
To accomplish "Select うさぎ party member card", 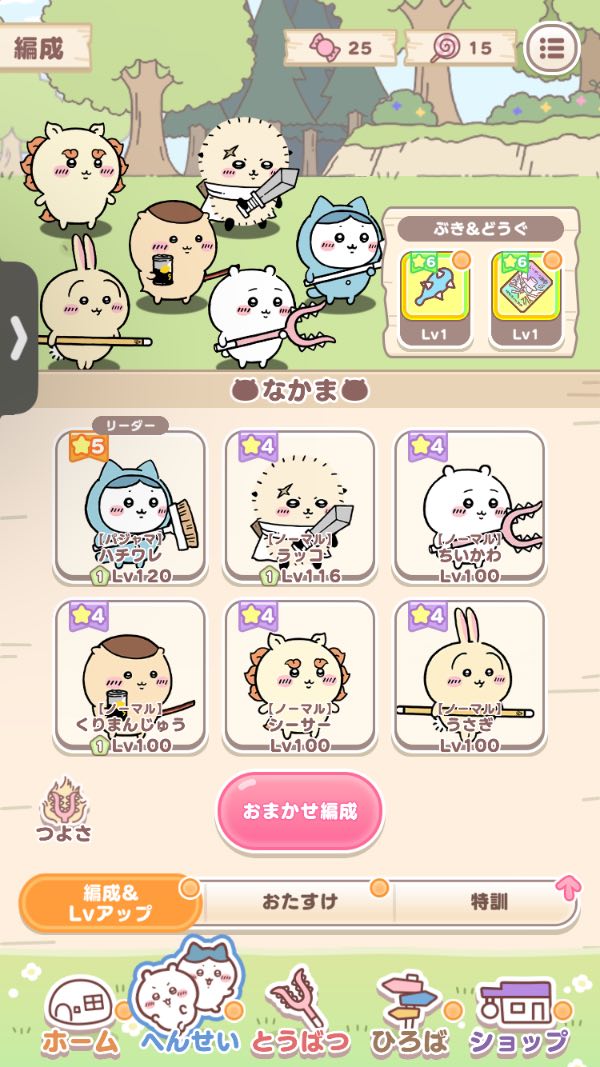I will 469,677.
